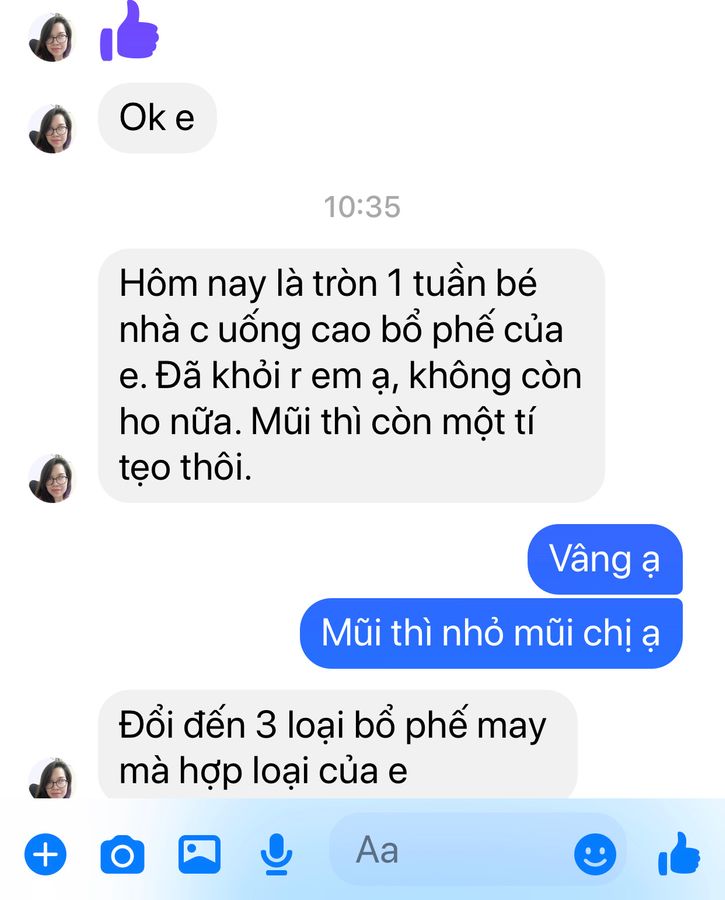Open the photo gallery picker
Viewport: 725px width, 900px height.
coord(199,853)
